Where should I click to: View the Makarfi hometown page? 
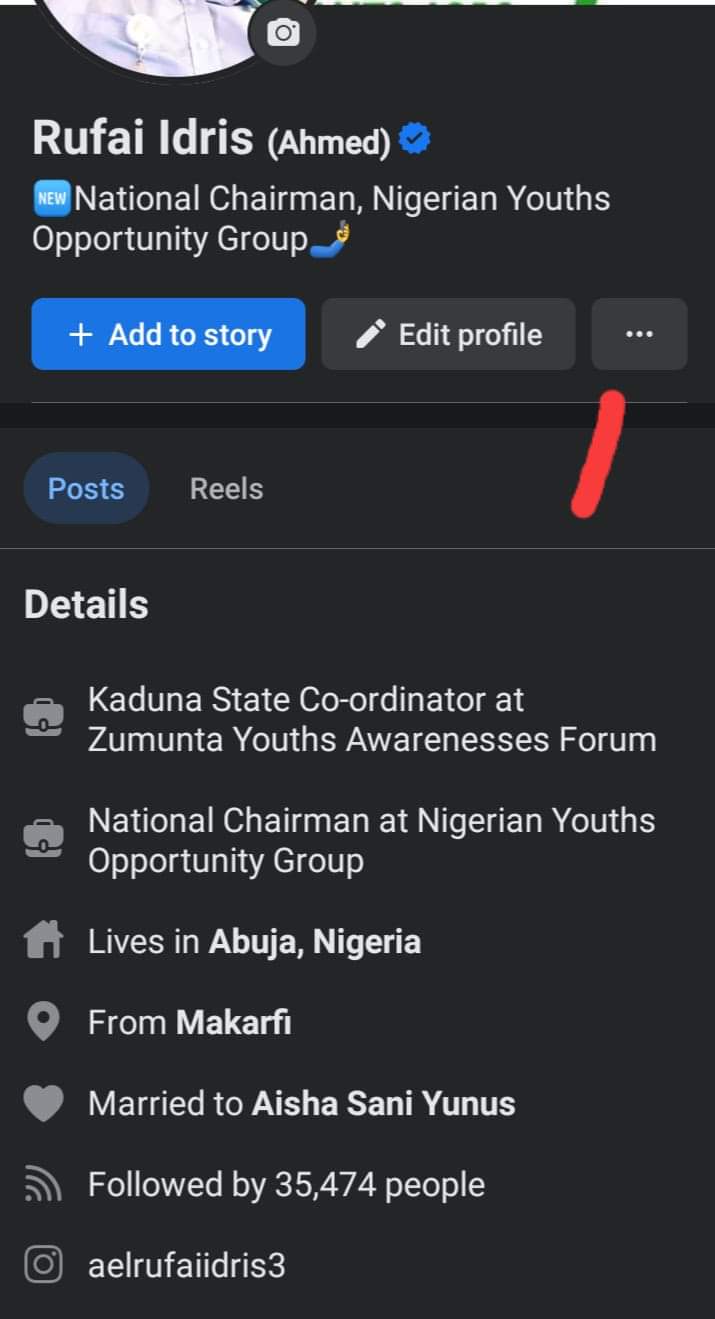pos(233,1022)
